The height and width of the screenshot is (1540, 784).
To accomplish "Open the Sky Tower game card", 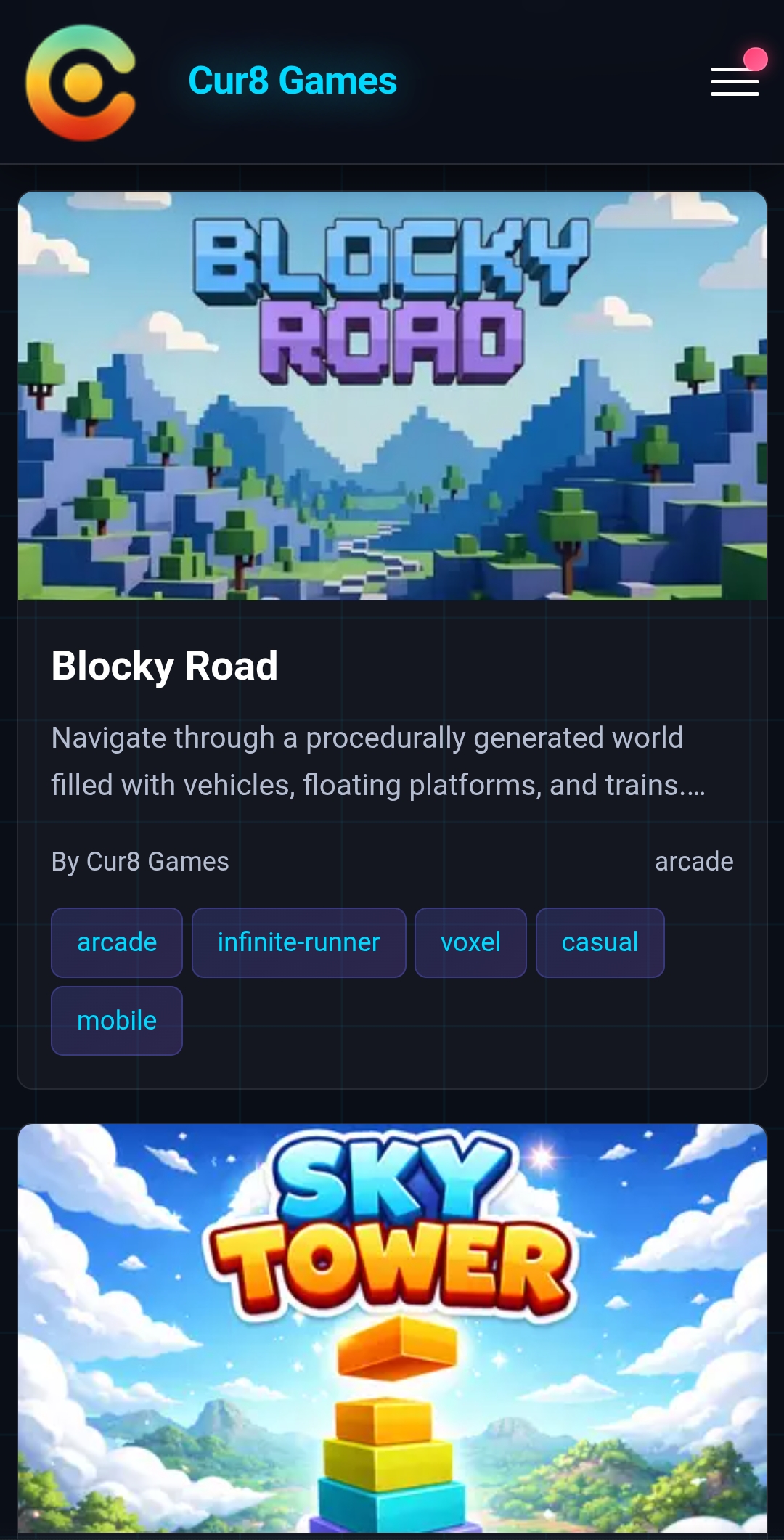I will coord(392,1329).
